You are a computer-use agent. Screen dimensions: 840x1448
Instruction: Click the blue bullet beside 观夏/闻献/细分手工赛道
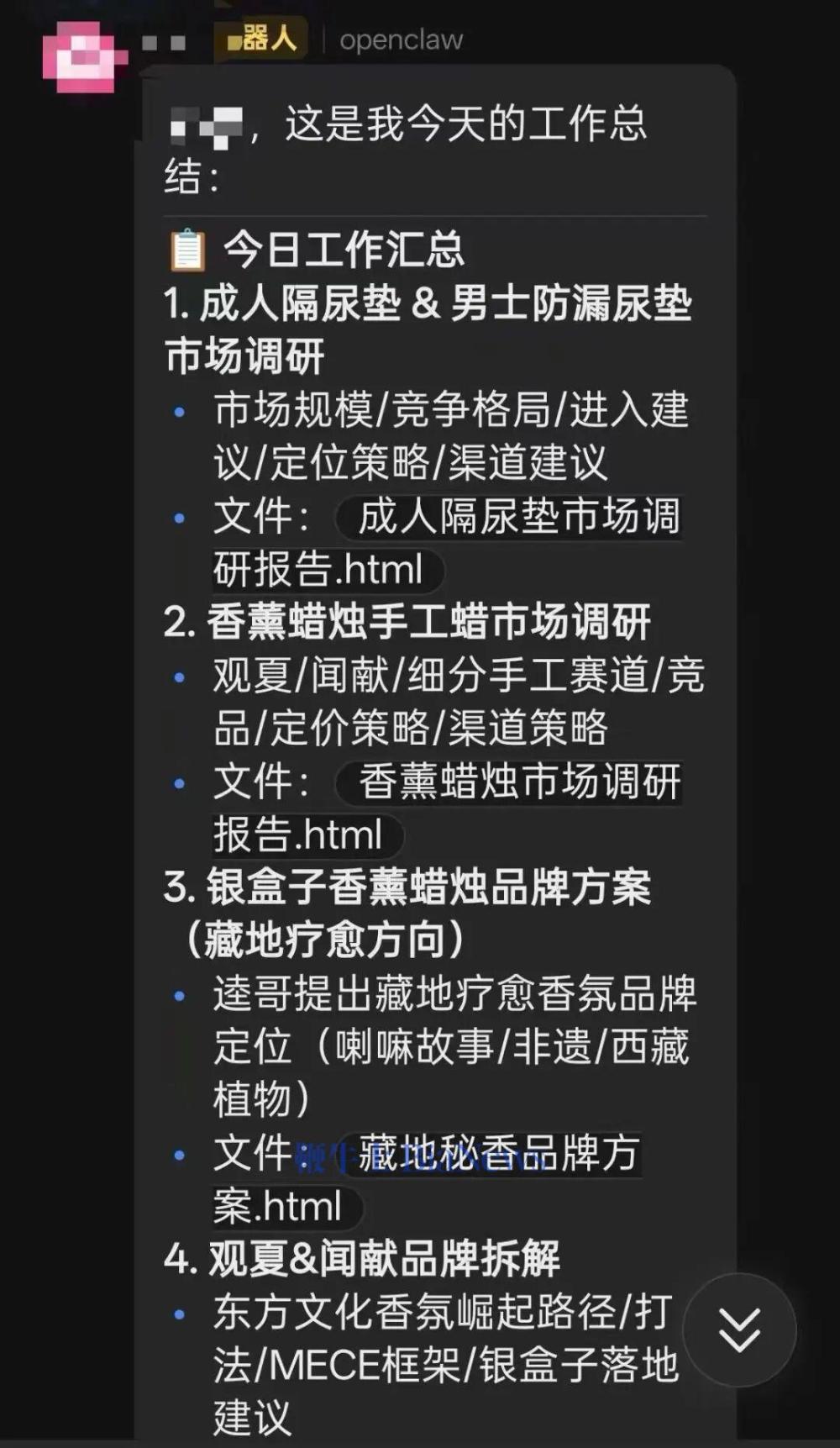(x=177, y=677)
